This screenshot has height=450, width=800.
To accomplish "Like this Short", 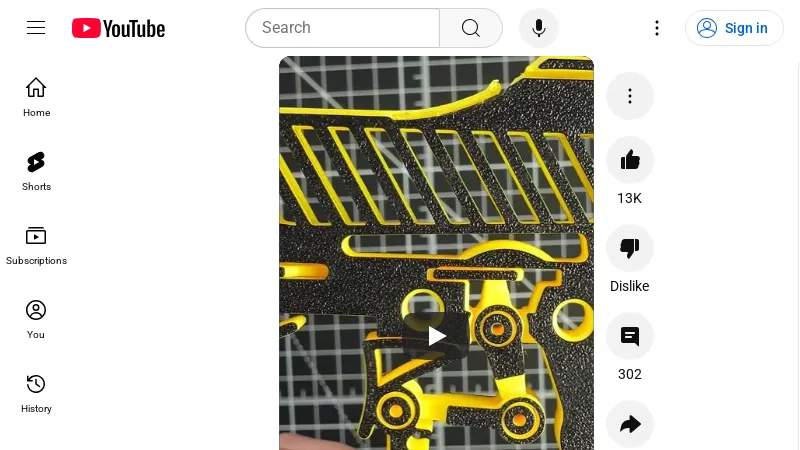I will [630, 160].
